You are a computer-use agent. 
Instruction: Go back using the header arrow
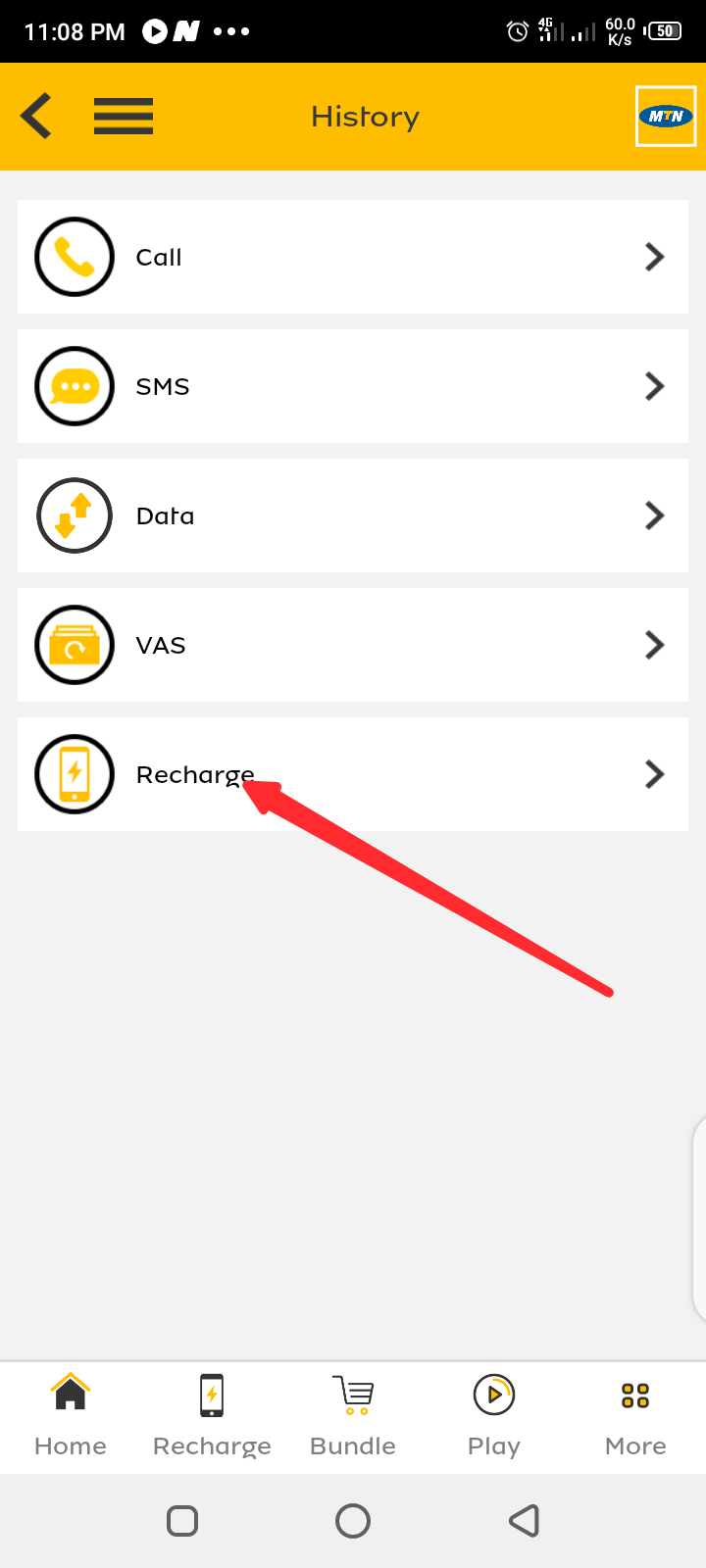pos(36,117)
